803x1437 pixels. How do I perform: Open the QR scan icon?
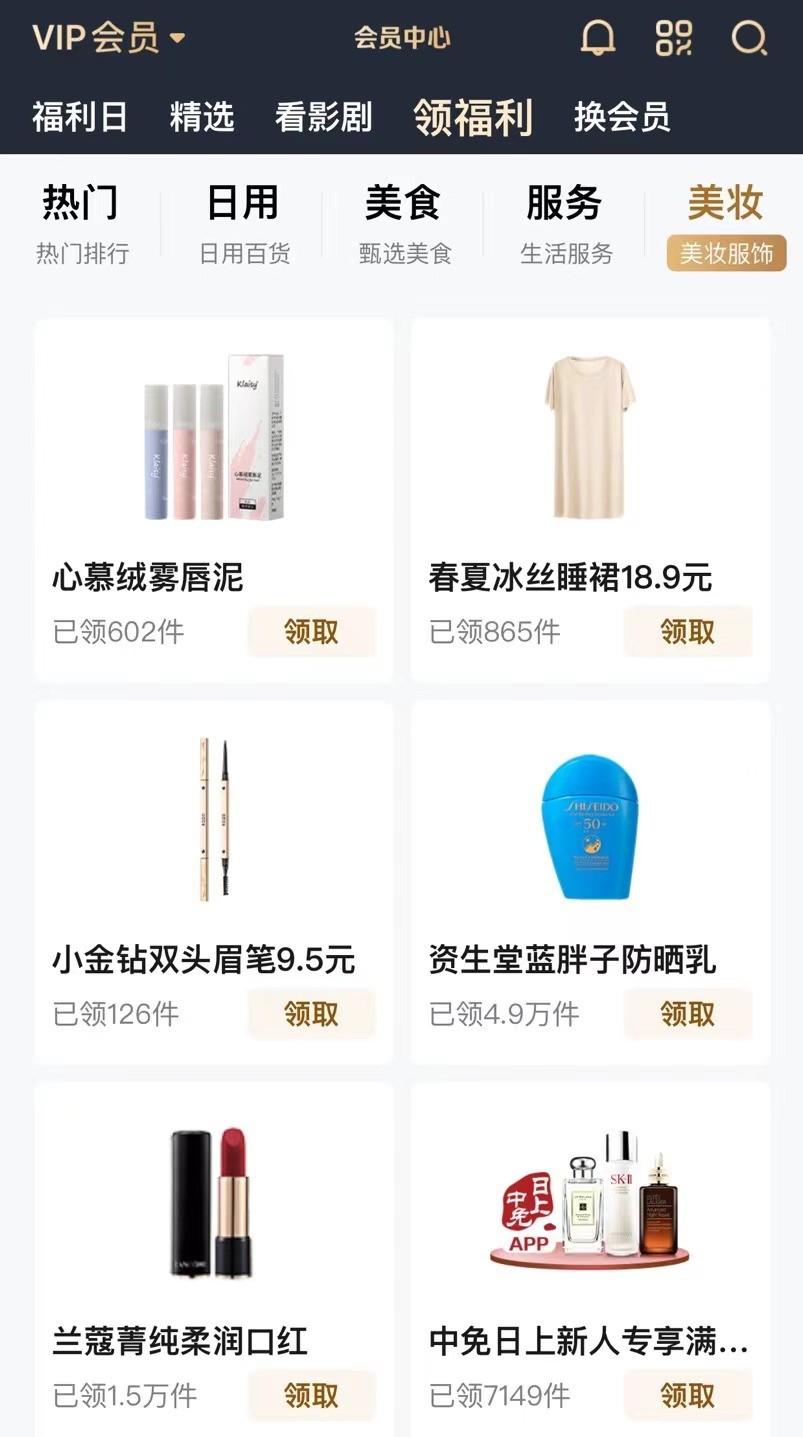click(x=673, y=38)
